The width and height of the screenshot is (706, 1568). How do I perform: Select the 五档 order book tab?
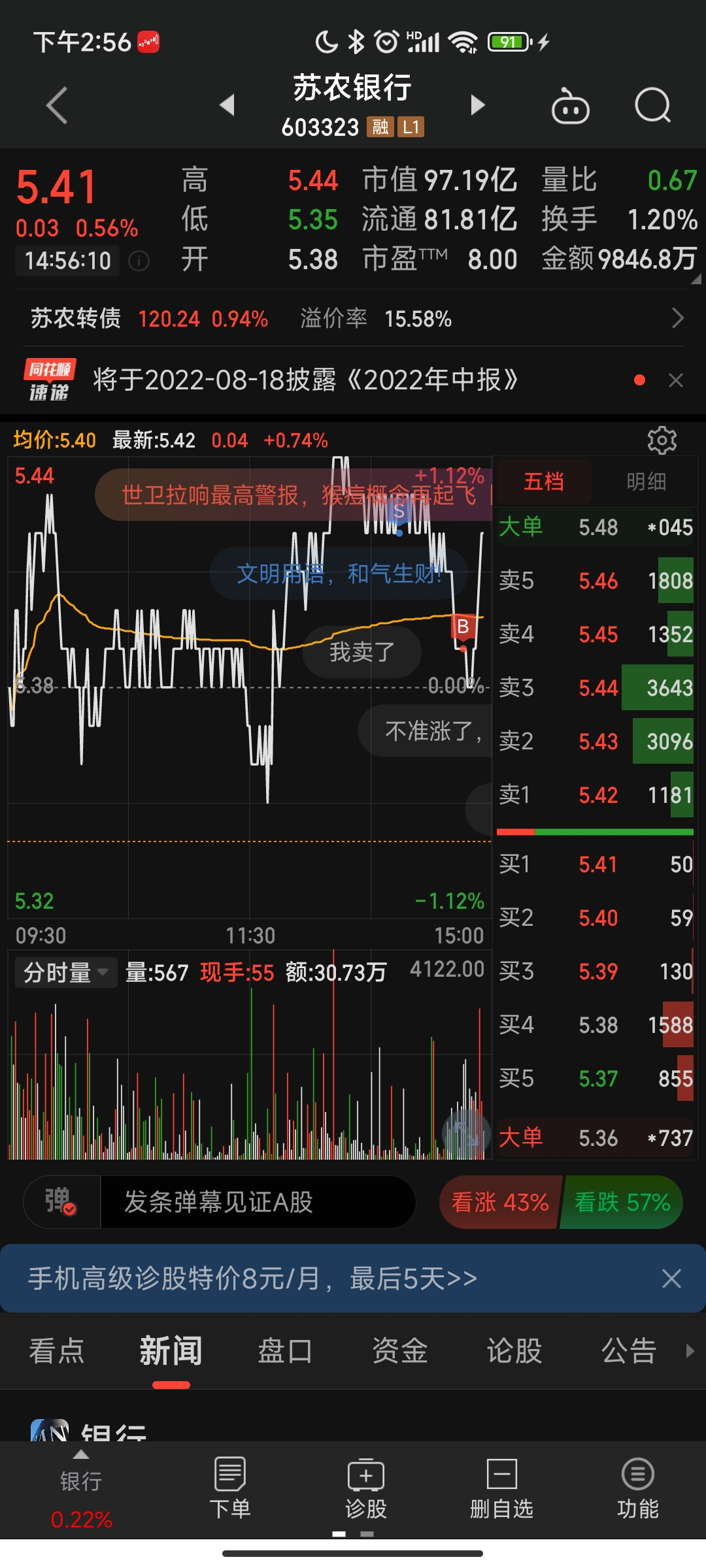(x=544, y=482)
